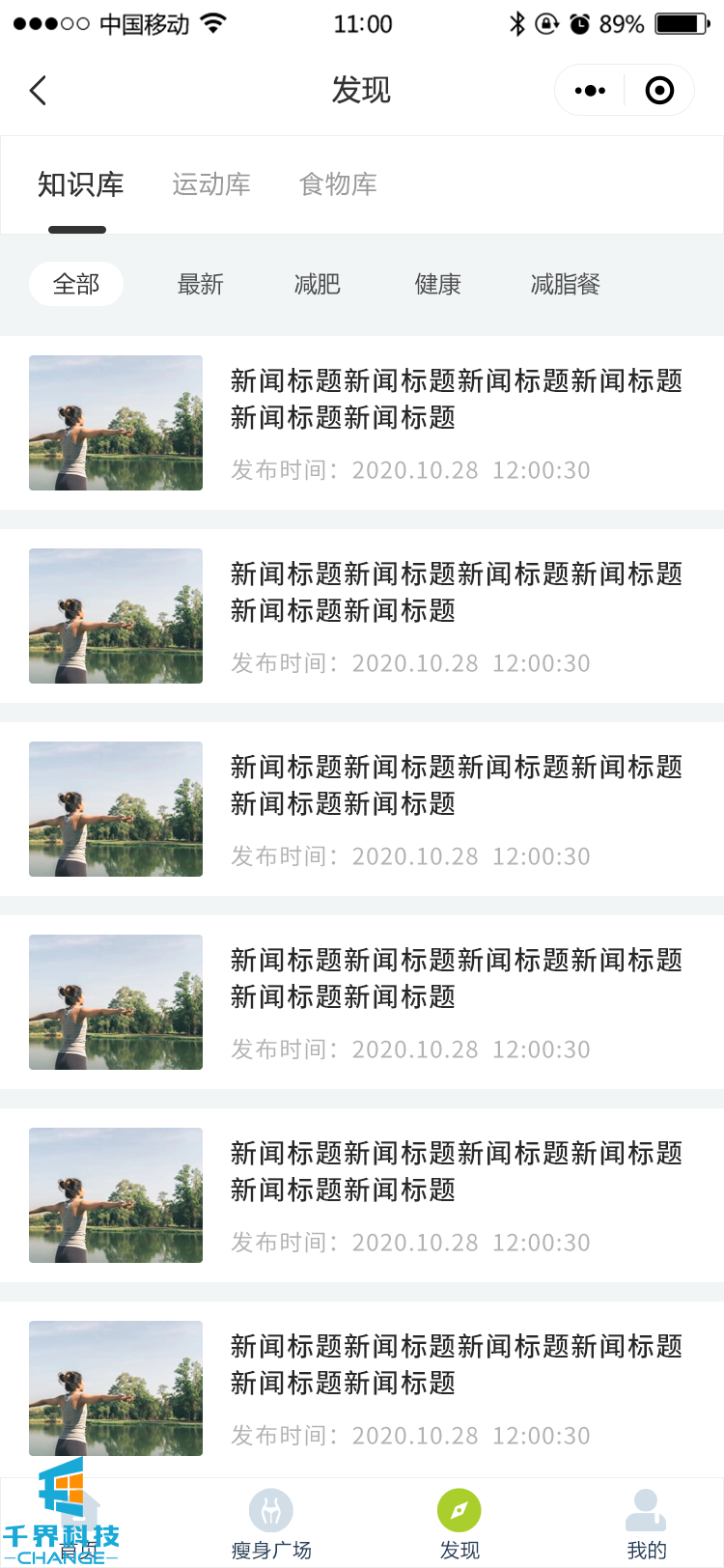
Task: Filter articles by 减肥
Action: point(318,284)
